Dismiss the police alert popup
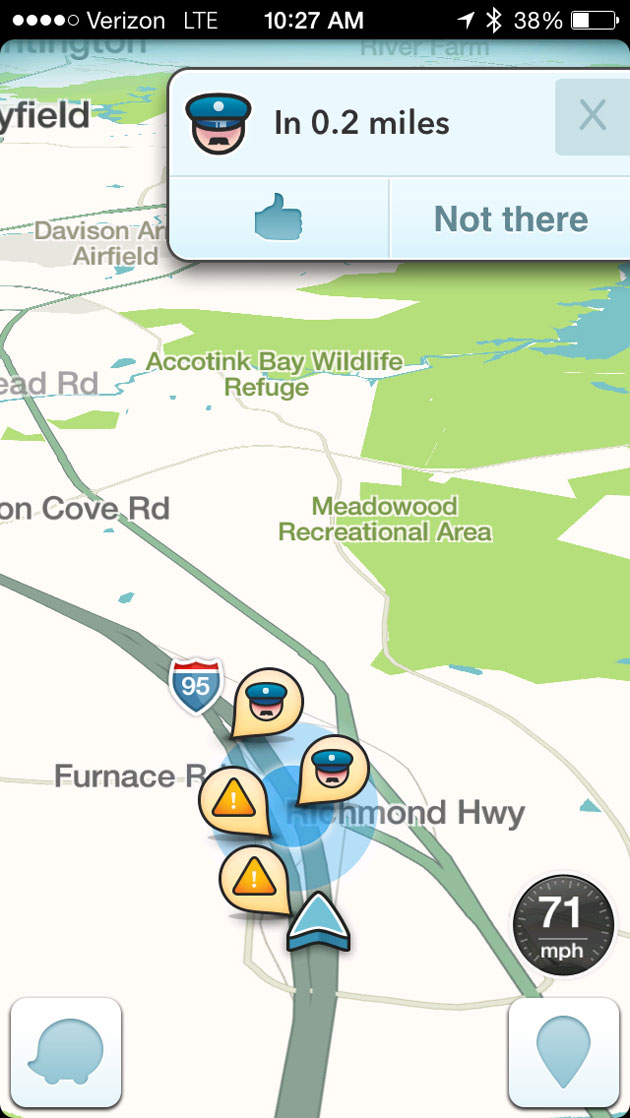This screenshot has width=630, height=1118. pyautogui.click(x=592, y=118)
